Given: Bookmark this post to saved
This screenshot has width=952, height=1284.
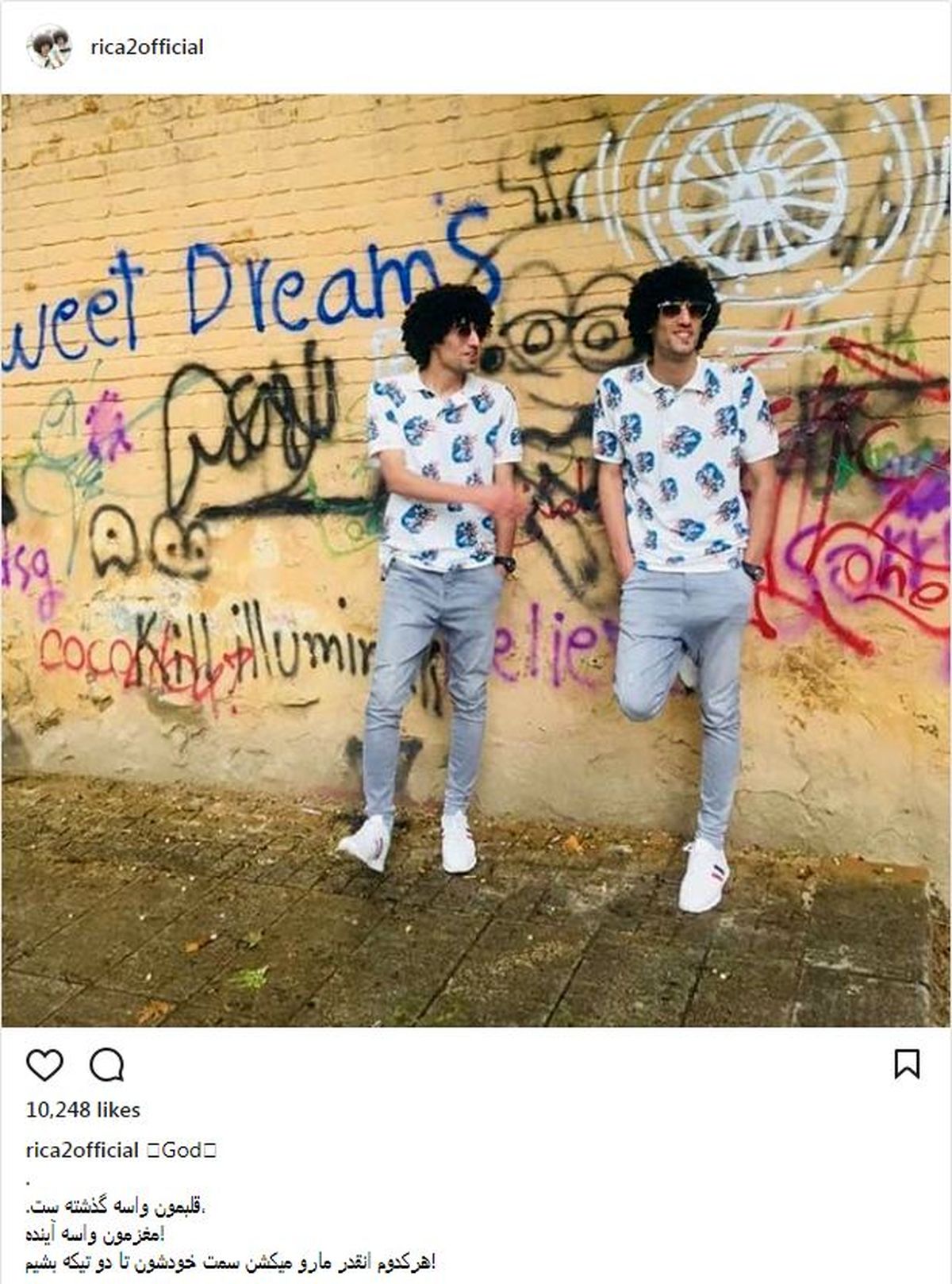Looking at the screenshot, I should 907,1064.
